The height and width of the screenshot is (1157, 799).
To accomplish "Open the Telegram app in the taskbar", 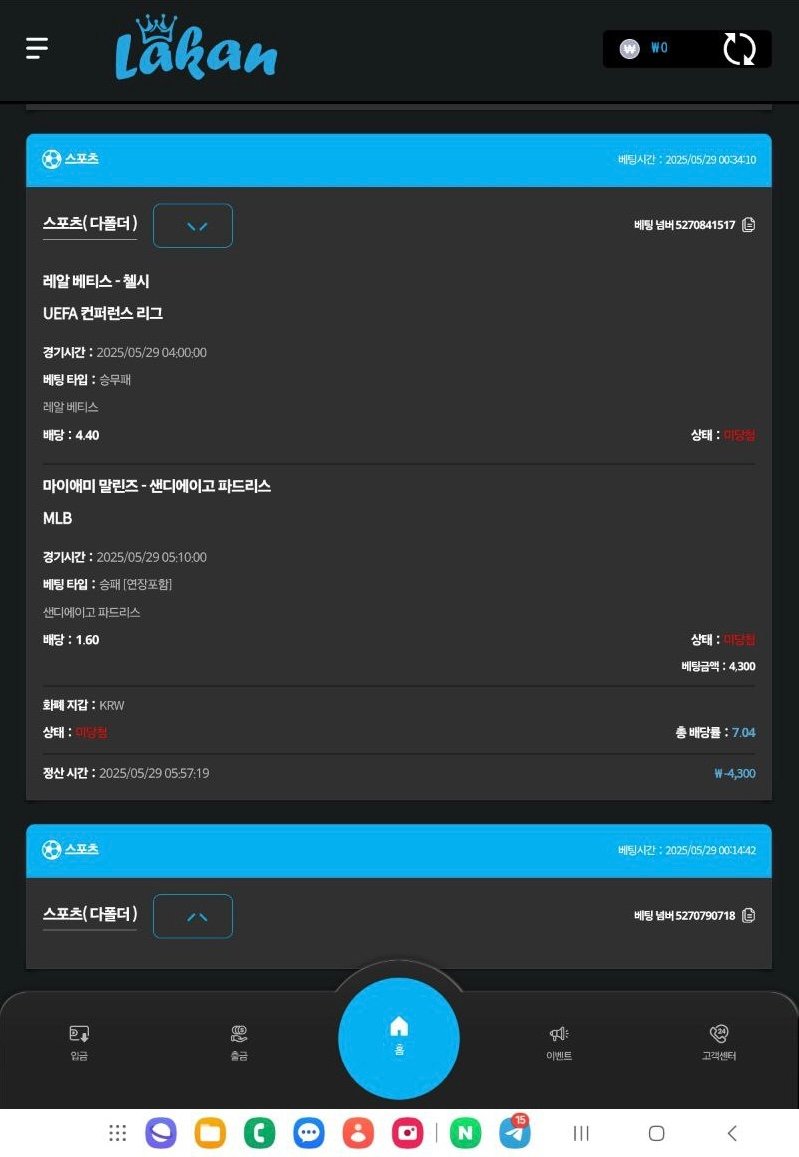I will [x=514, y=1133].
